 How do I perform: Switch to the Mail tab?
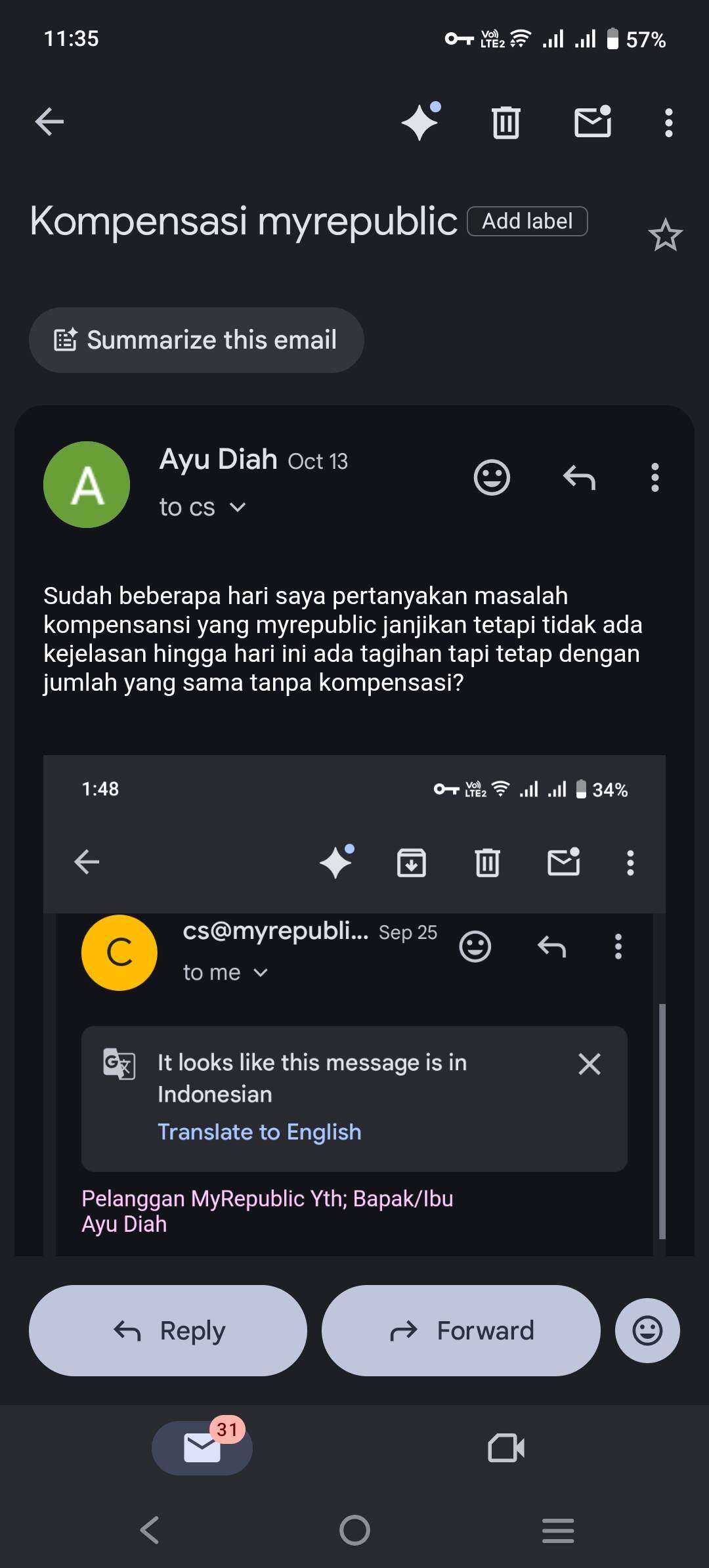[202, 1448]
